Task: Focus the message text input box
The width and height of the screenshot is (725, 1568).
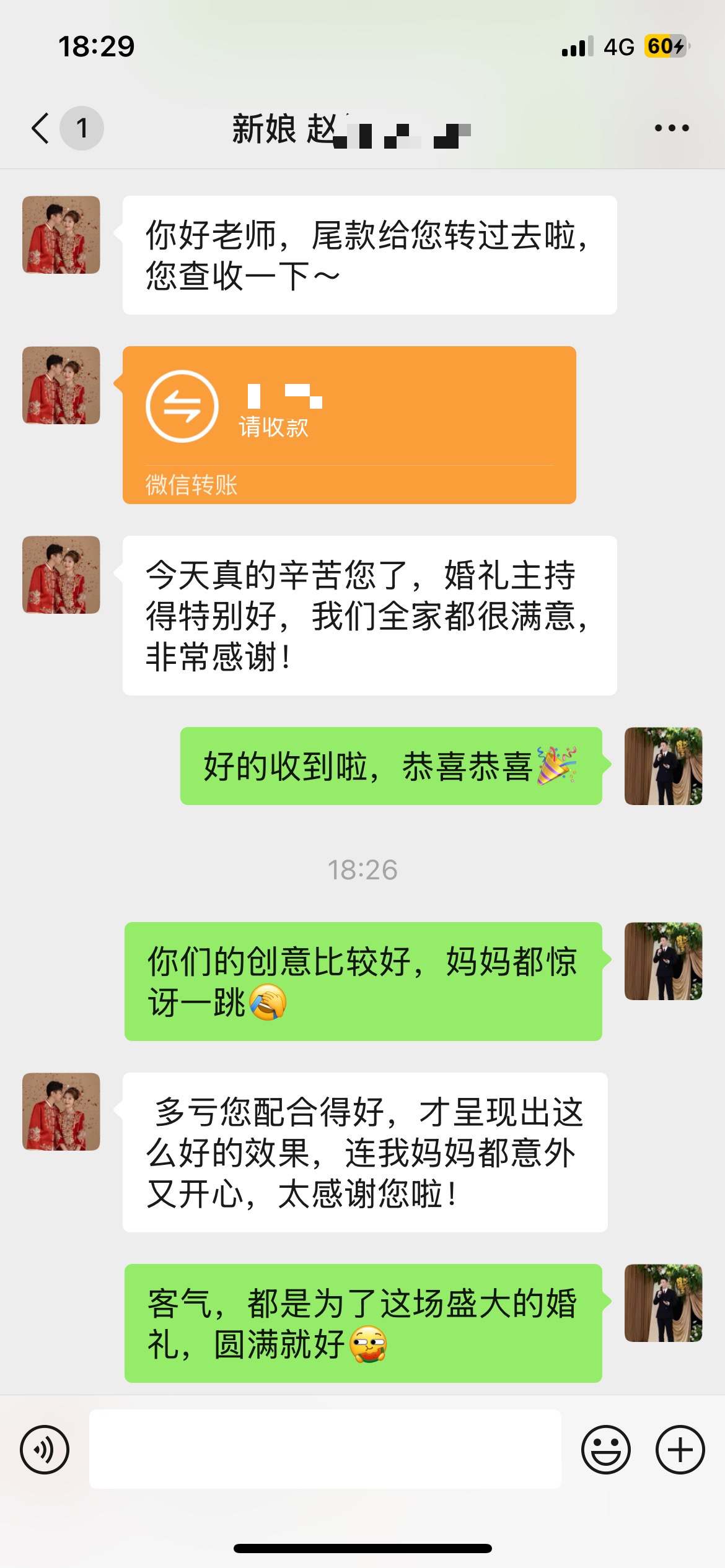Action: (x=325, y=1449)
